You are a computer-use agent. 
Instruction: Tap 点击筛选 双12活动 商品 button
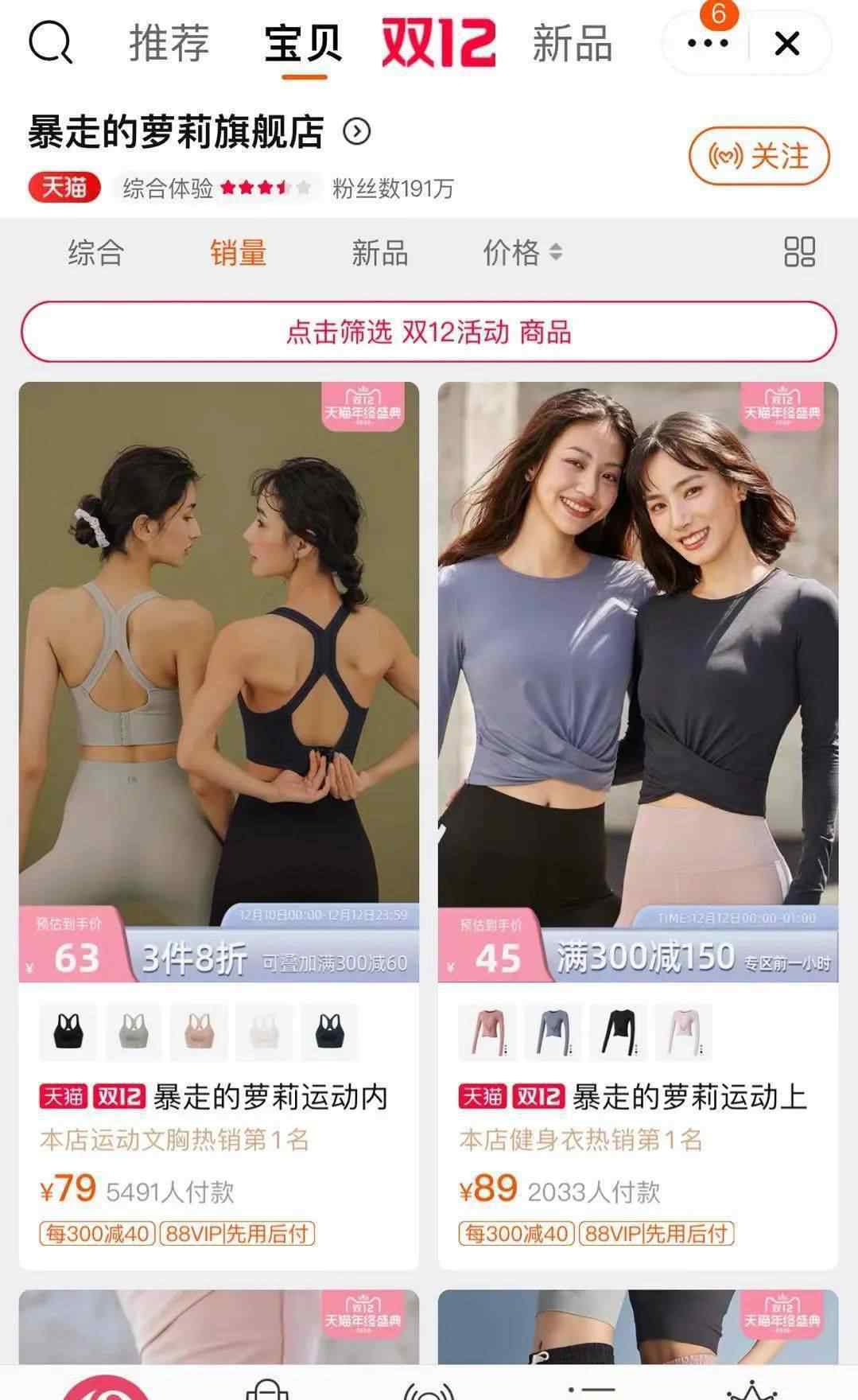pyautogui.click(x=429, y=332)
